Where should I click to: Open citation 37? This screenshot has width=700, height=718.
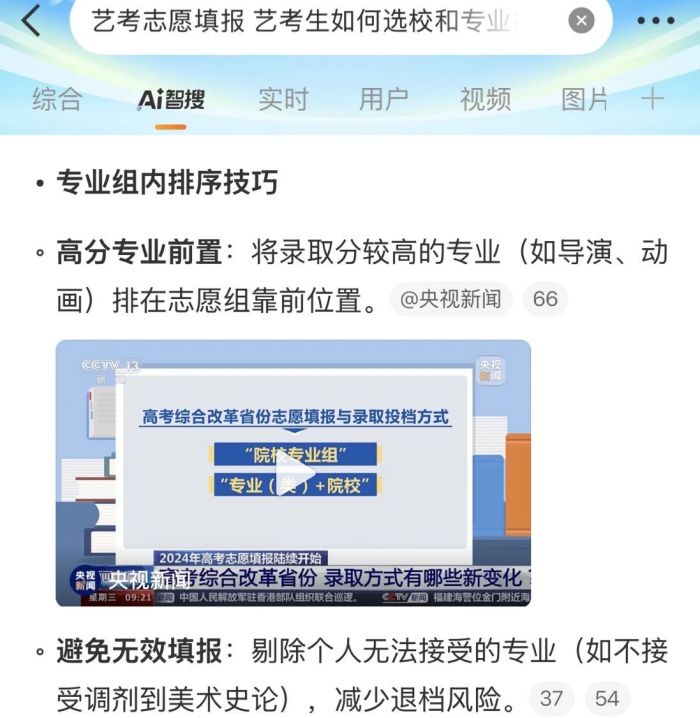[551, 698]
